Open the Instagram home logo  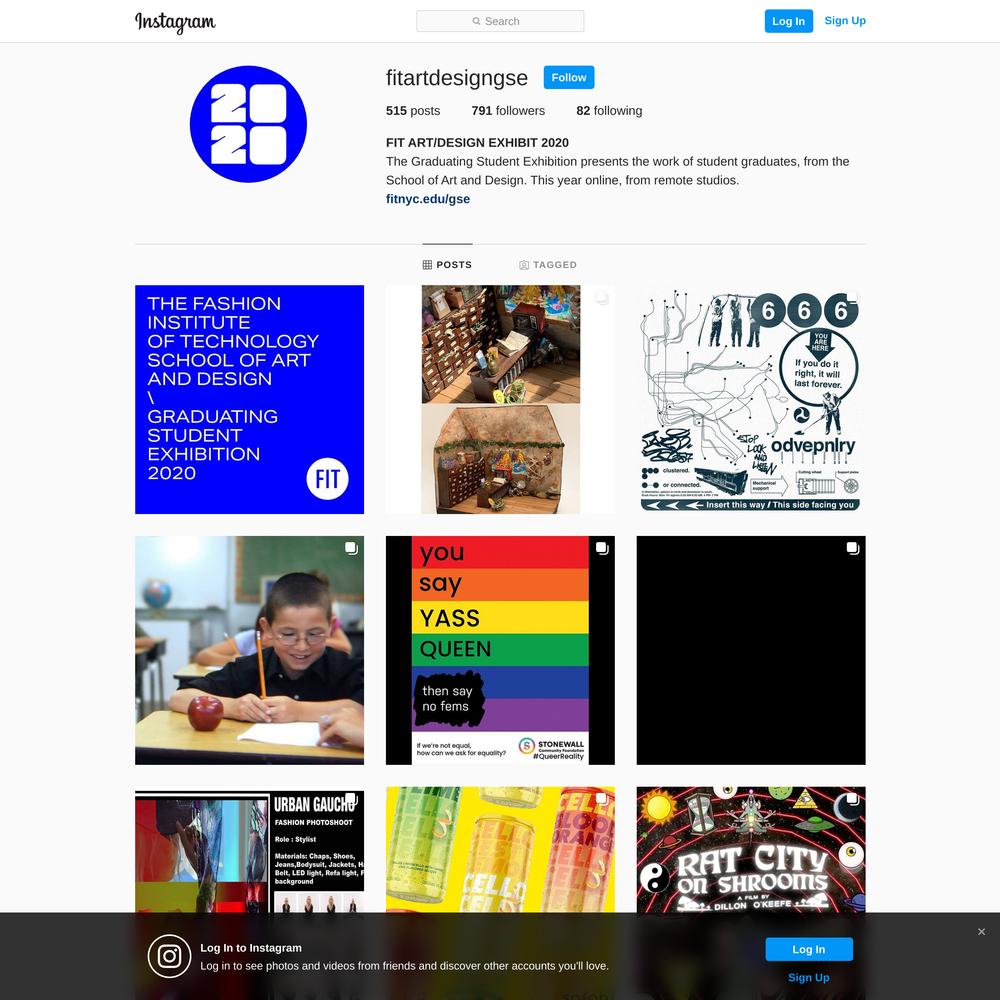[x=175, y=21]
